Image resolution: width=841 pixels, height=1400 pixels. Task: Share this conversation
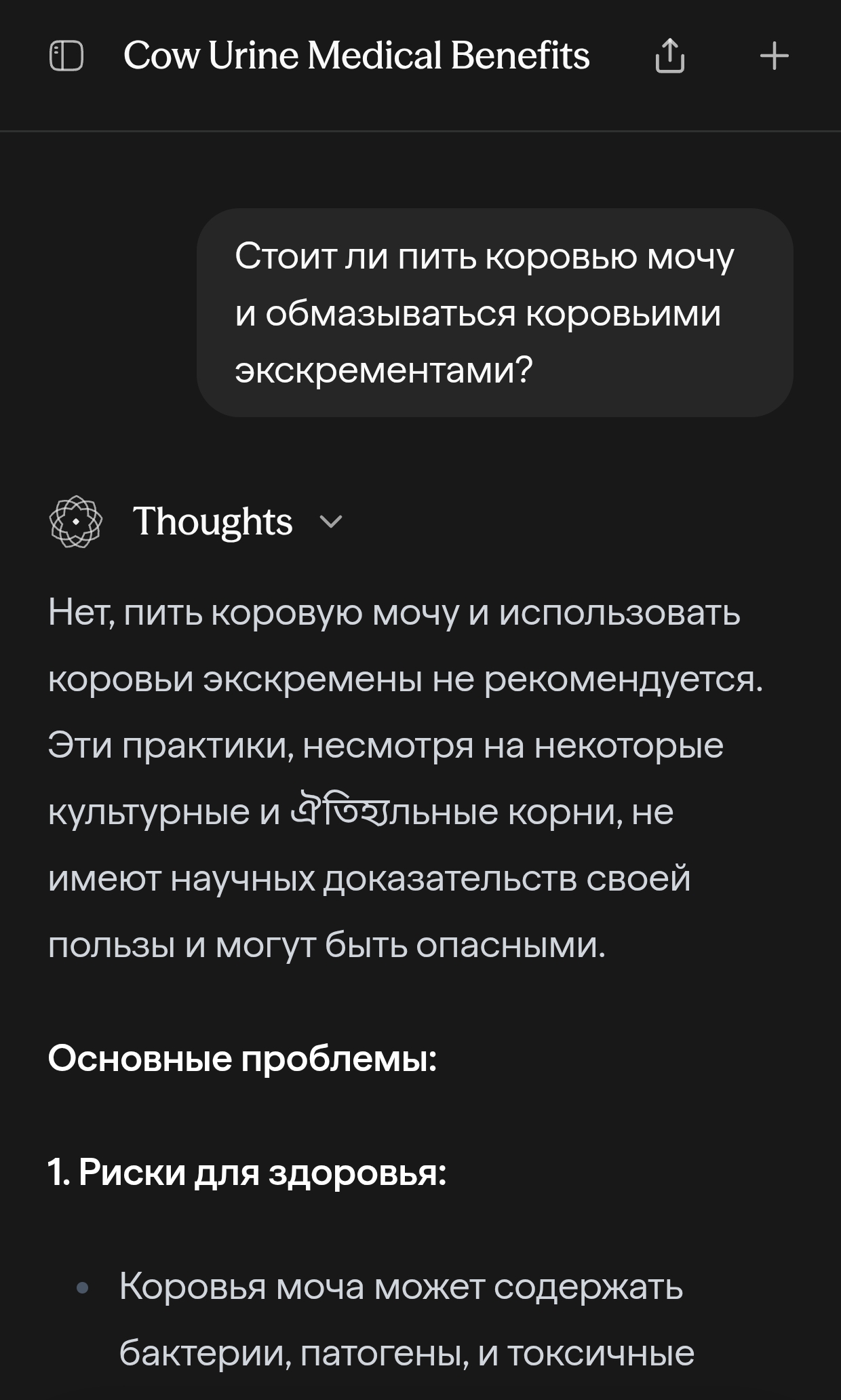coord(669,56)
